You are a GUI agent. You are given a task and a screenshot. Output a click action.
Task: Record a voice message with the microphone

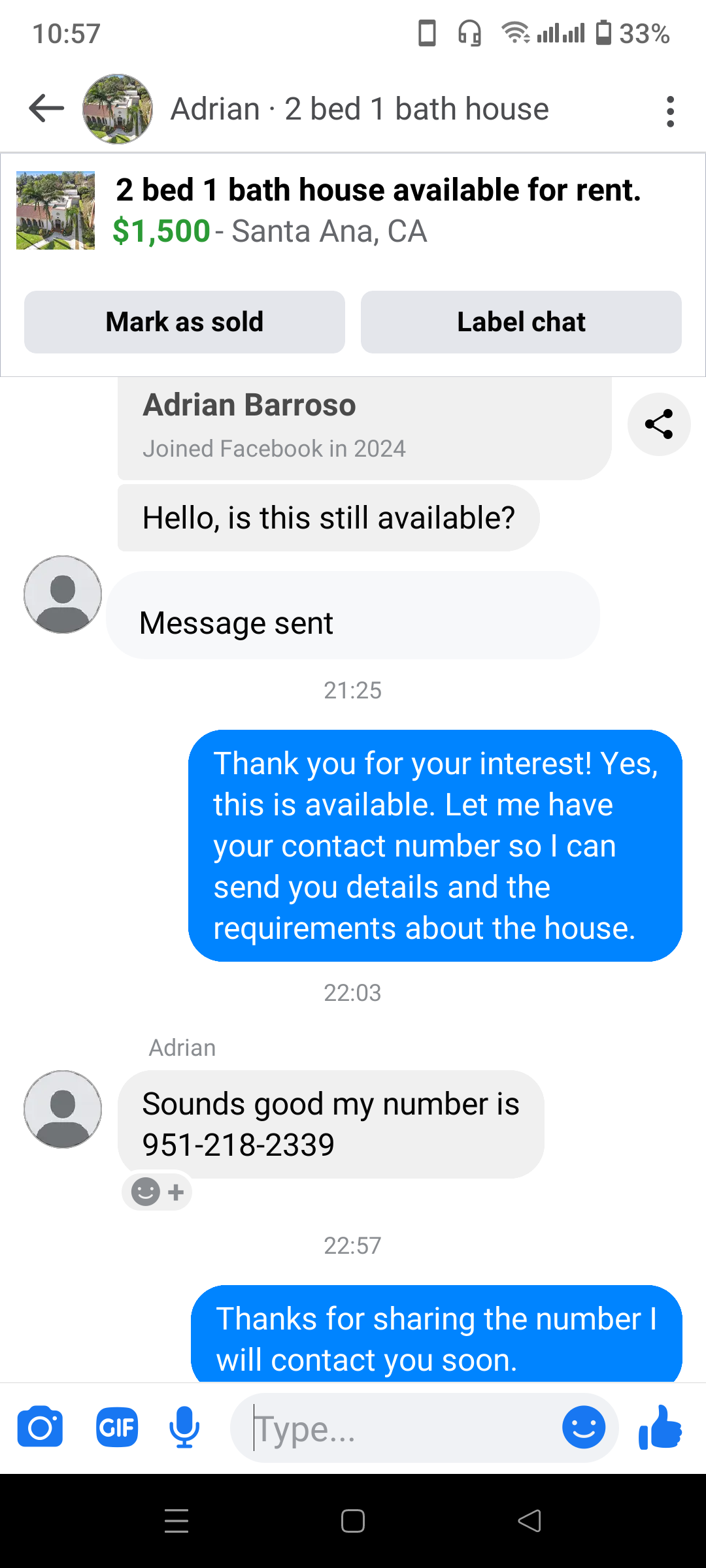point(184,1428)
